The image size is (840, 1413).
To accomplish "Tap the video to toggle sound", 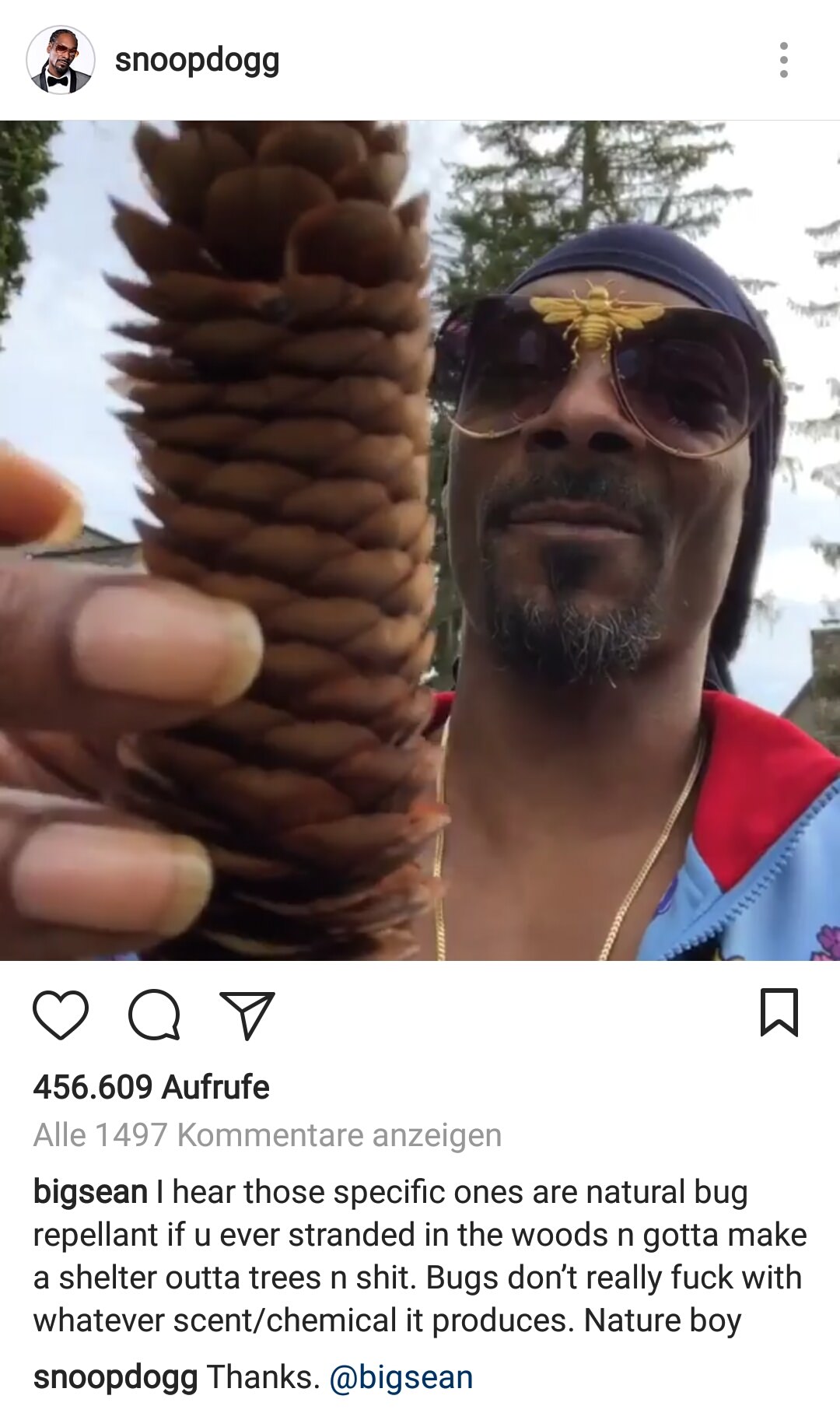I will pos(420,540).
